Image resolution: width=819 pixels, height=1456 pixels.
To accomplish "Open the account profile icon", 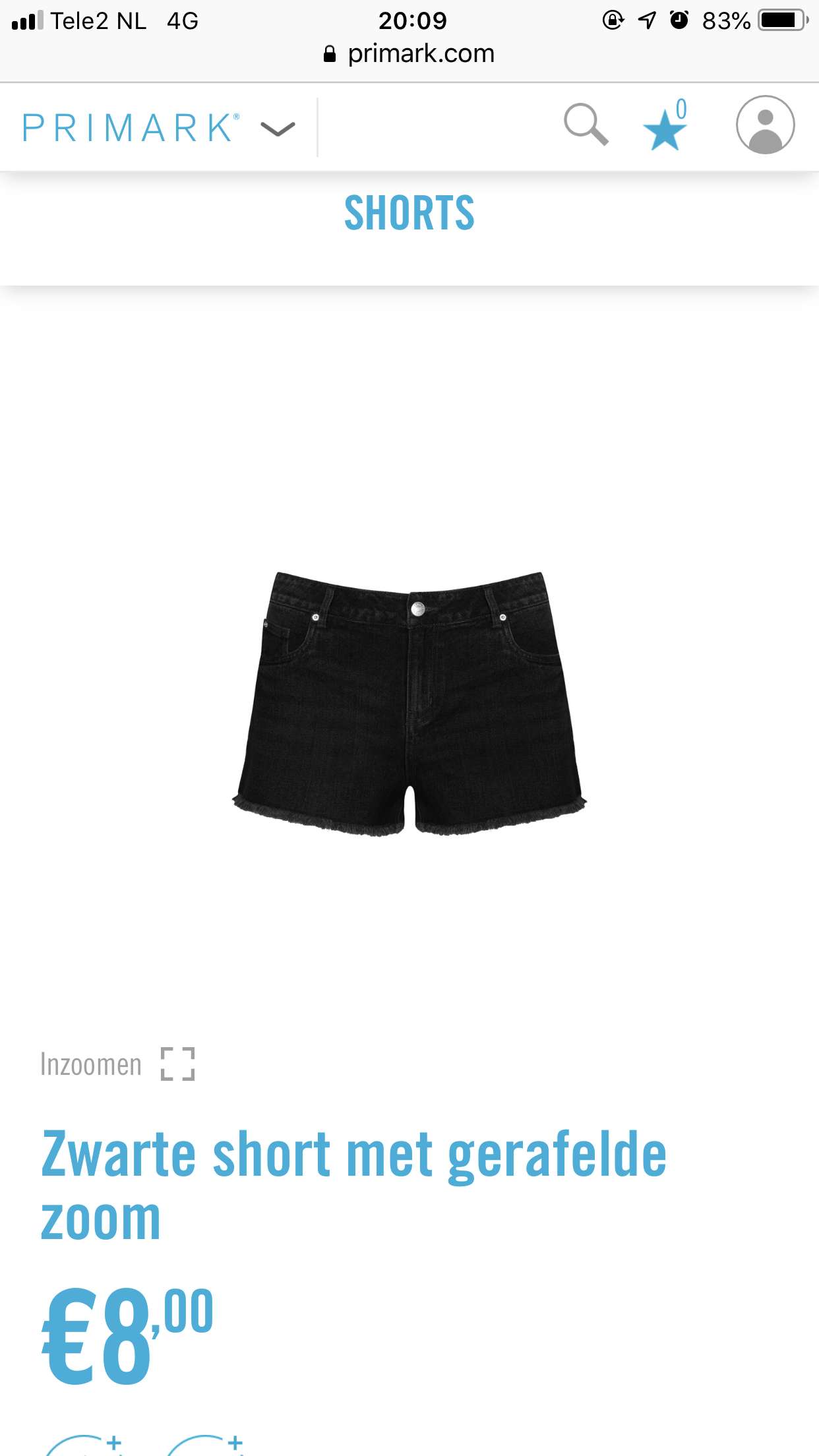I will 765,125.
